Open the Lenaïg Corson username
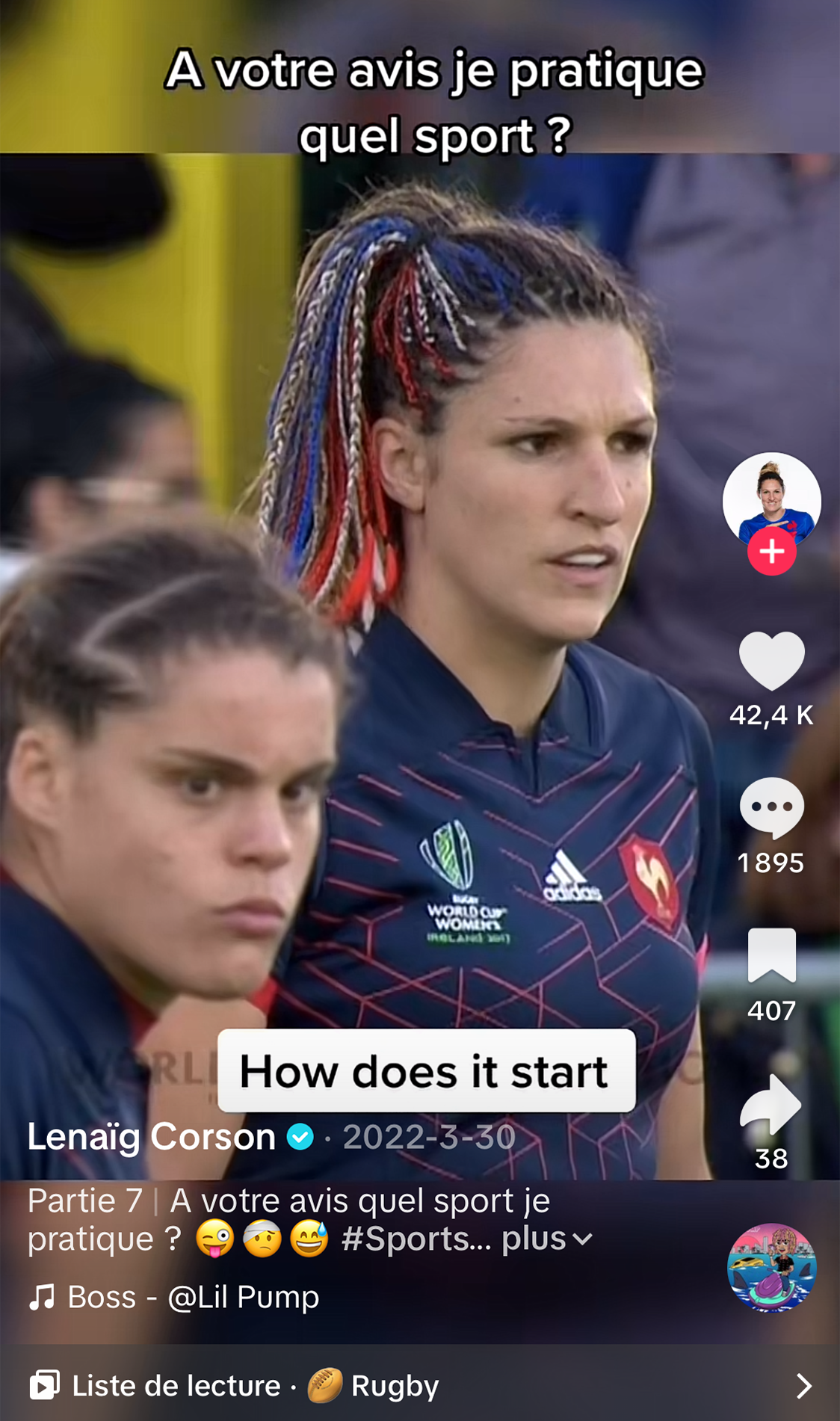 pos(152,1137)
